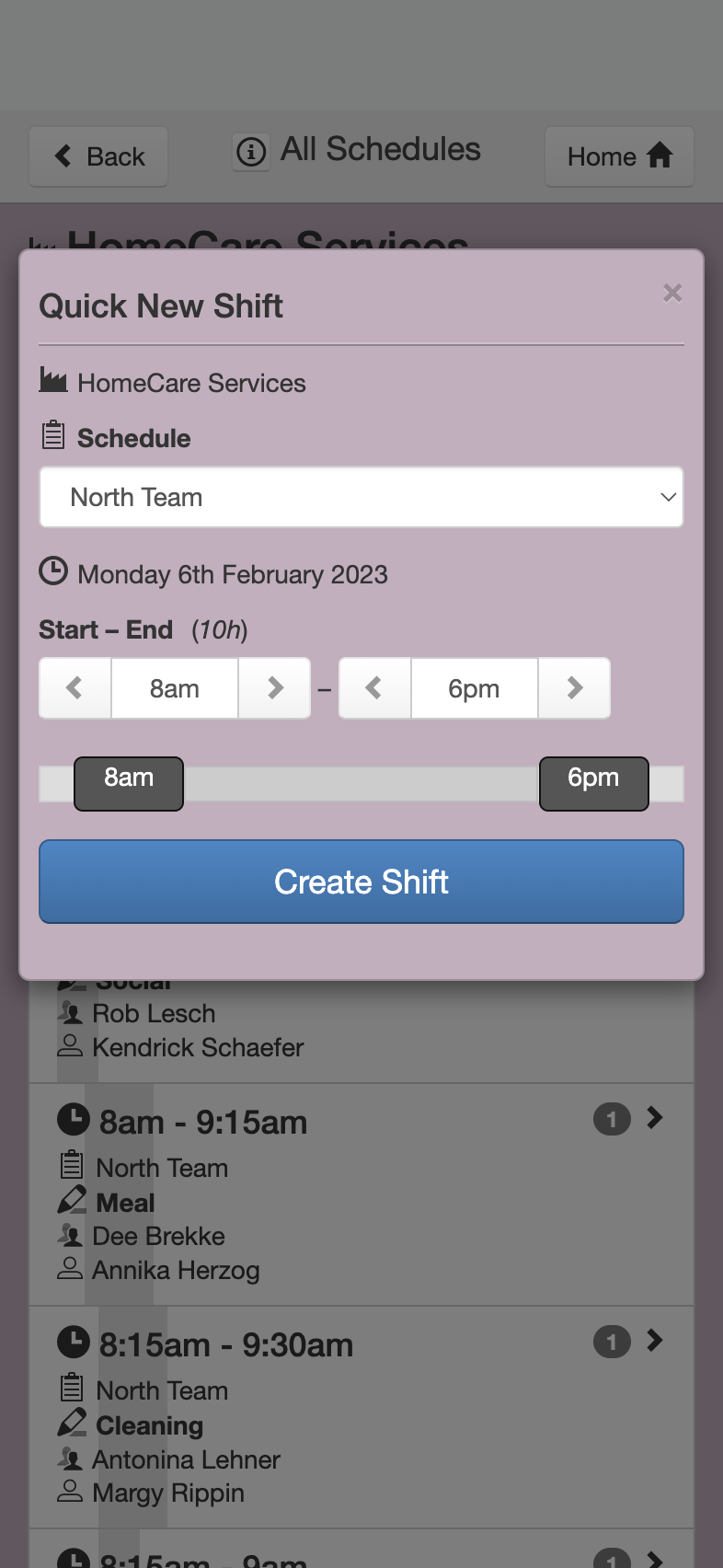
Task: Increase the start time after 8am
Action: (274, 687)
